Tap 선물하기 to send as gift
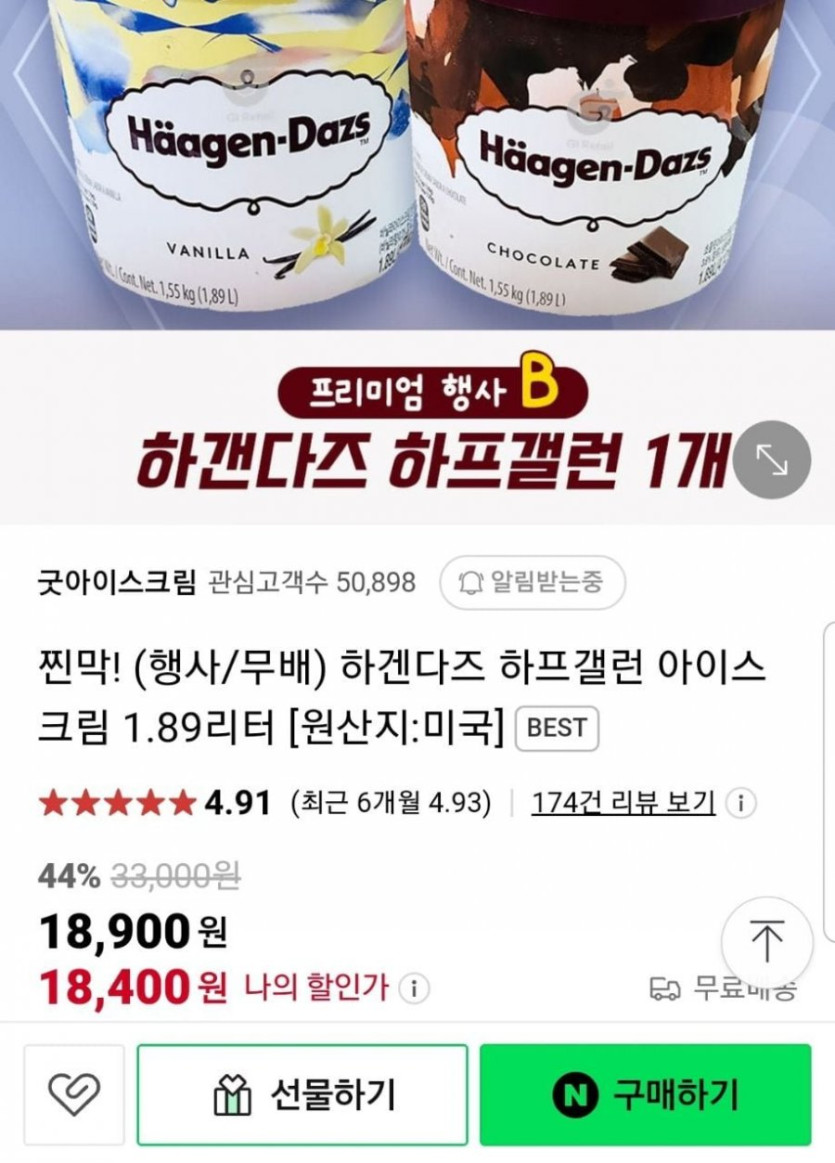835x1163 pixels. pos(302,1094)
